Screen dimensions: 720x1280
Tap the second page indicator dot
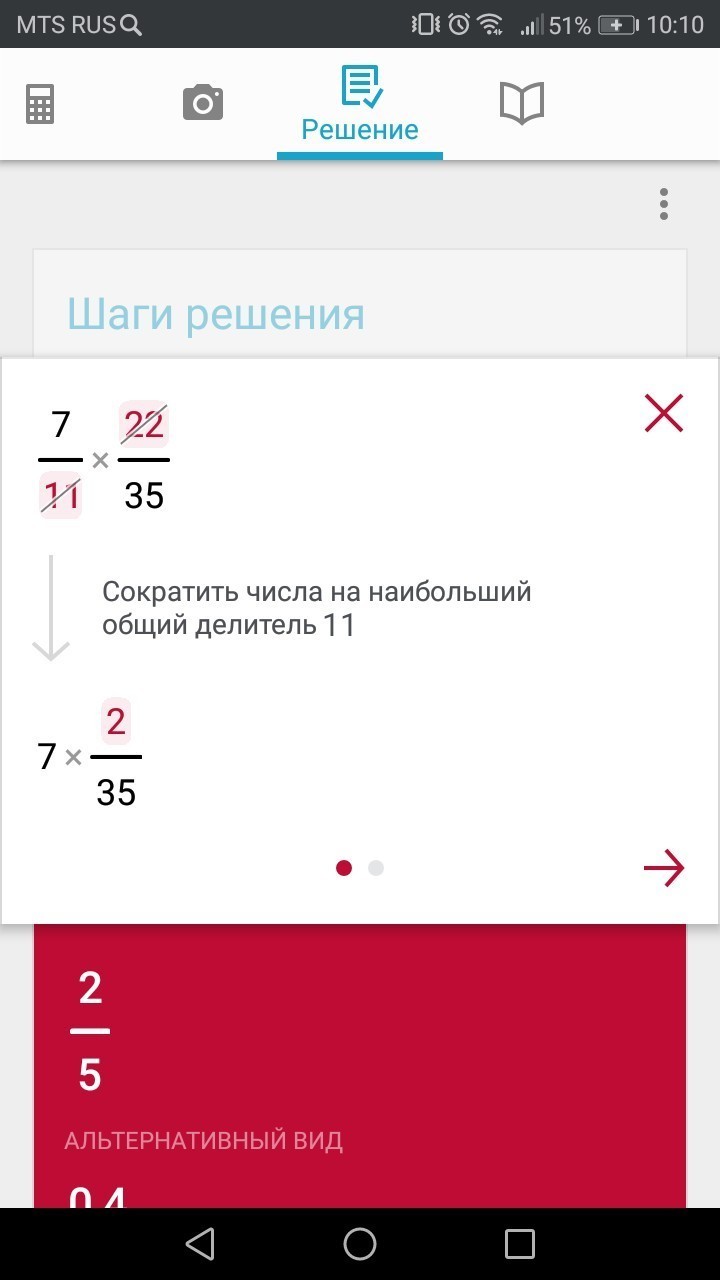click(376, 868)
